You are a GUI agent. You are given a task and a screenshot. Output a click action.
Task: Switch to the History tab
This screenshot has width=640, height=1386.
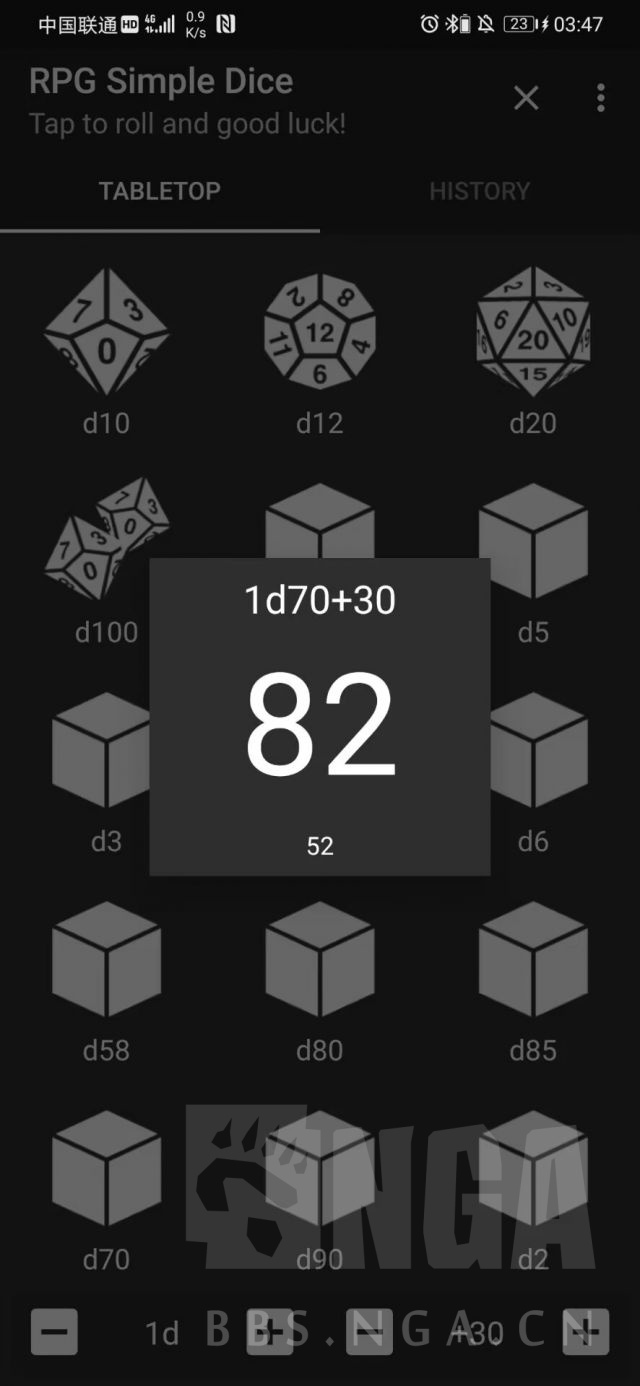479,191
